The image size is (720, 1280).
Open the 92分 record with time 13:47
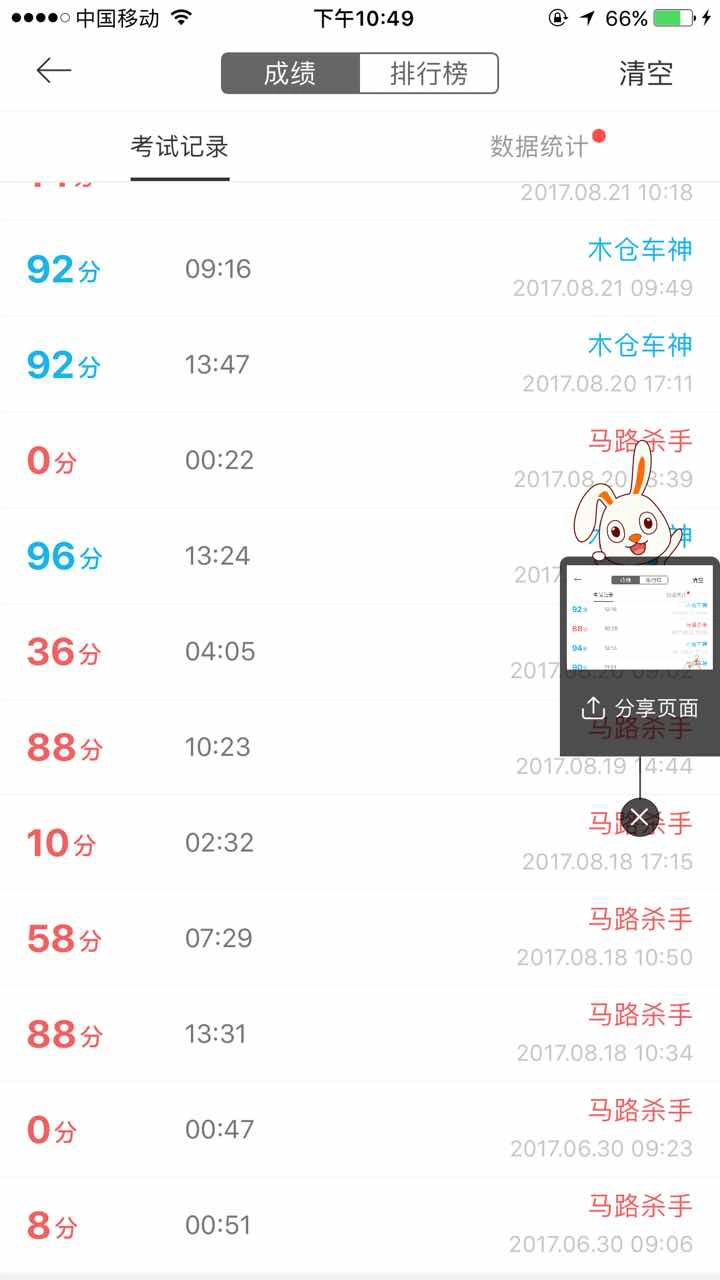pyautogui.click(x=360, y=365)
